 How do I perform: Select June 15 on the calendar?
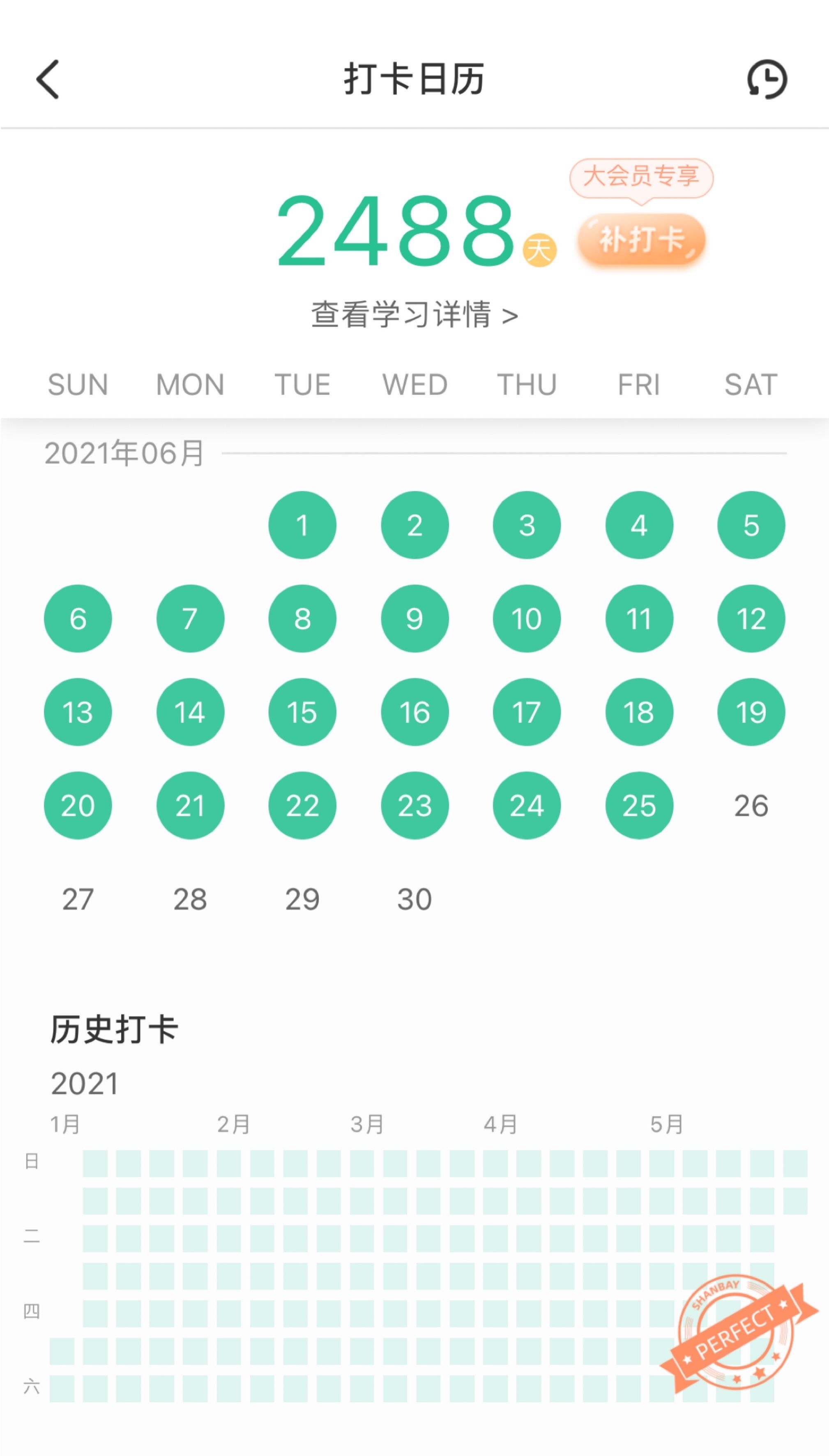pos(302,712)
